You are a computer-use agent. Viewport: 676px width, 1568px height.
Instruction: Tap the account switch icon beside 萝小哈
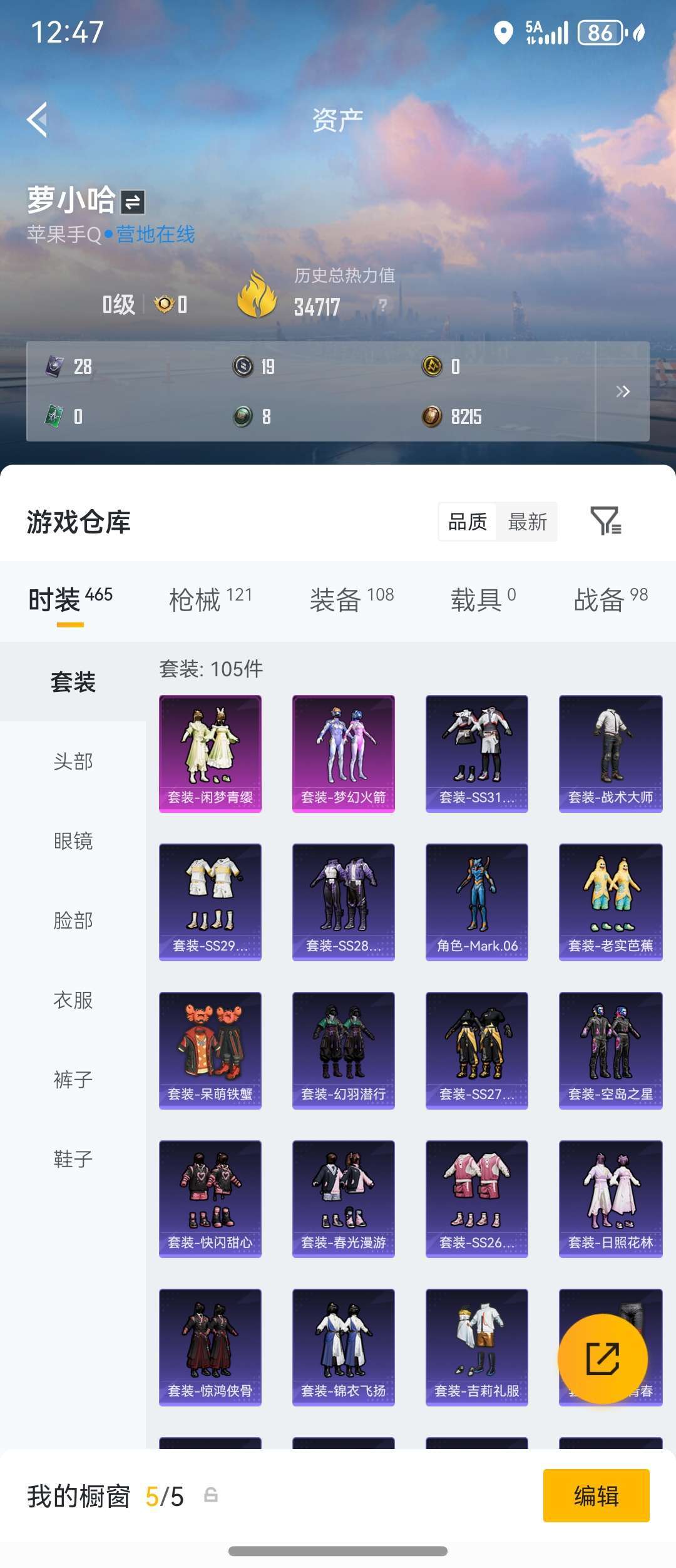[133, 202]
